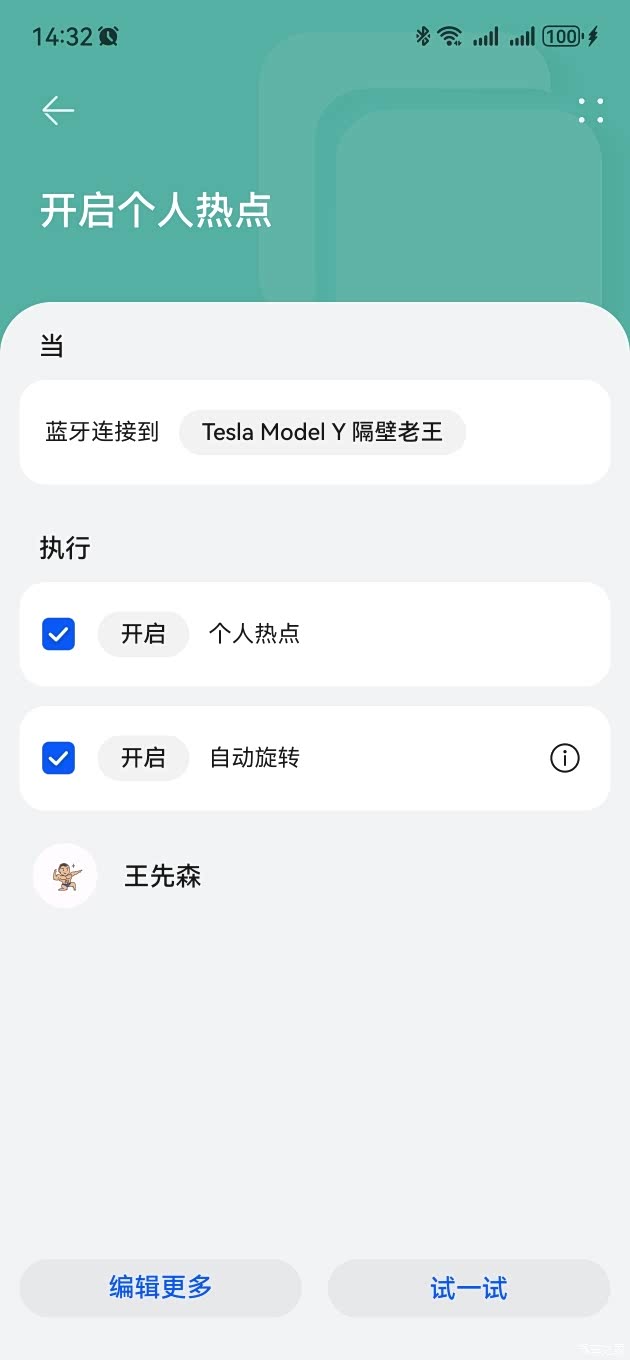Viewport: 630px width, 1360px height.
Task: Uncheck the 个人热点 action checkbox
Action: pos(59,634)
